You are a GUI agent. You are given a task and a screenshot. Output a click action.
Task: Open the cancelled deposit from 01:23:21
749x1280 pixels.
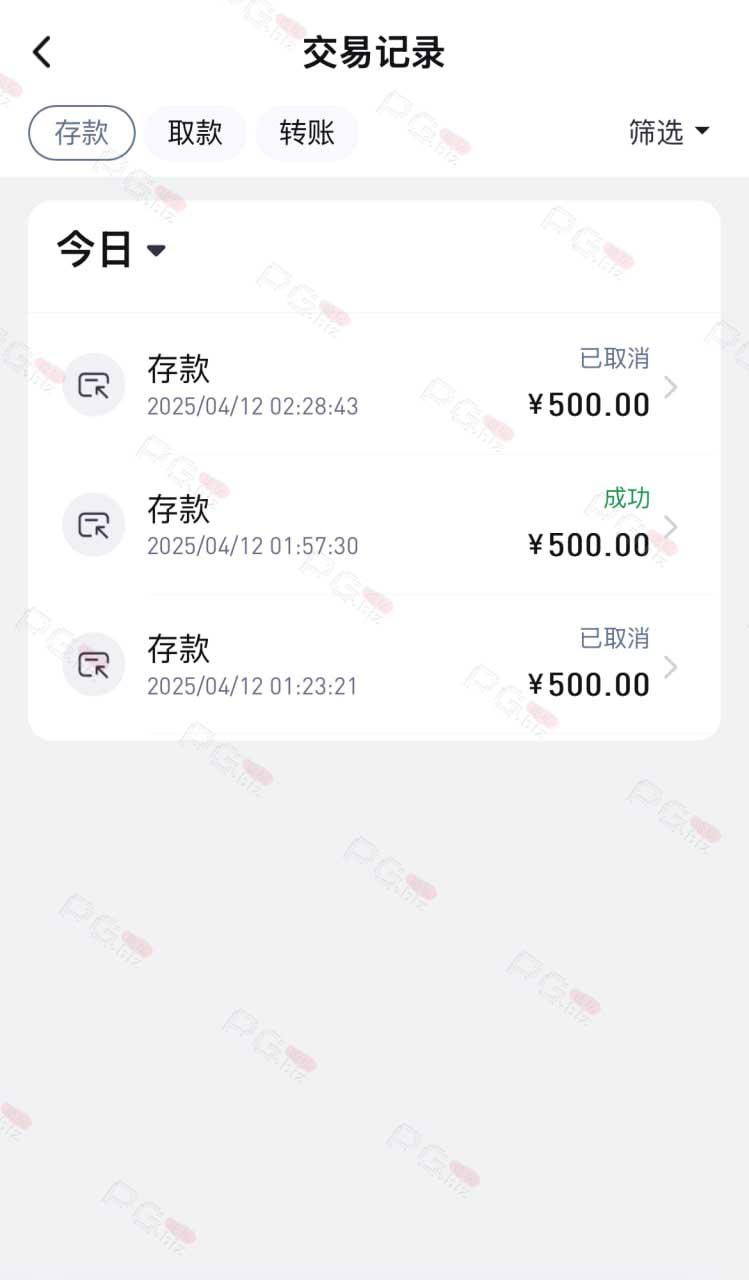pos(374,665)
